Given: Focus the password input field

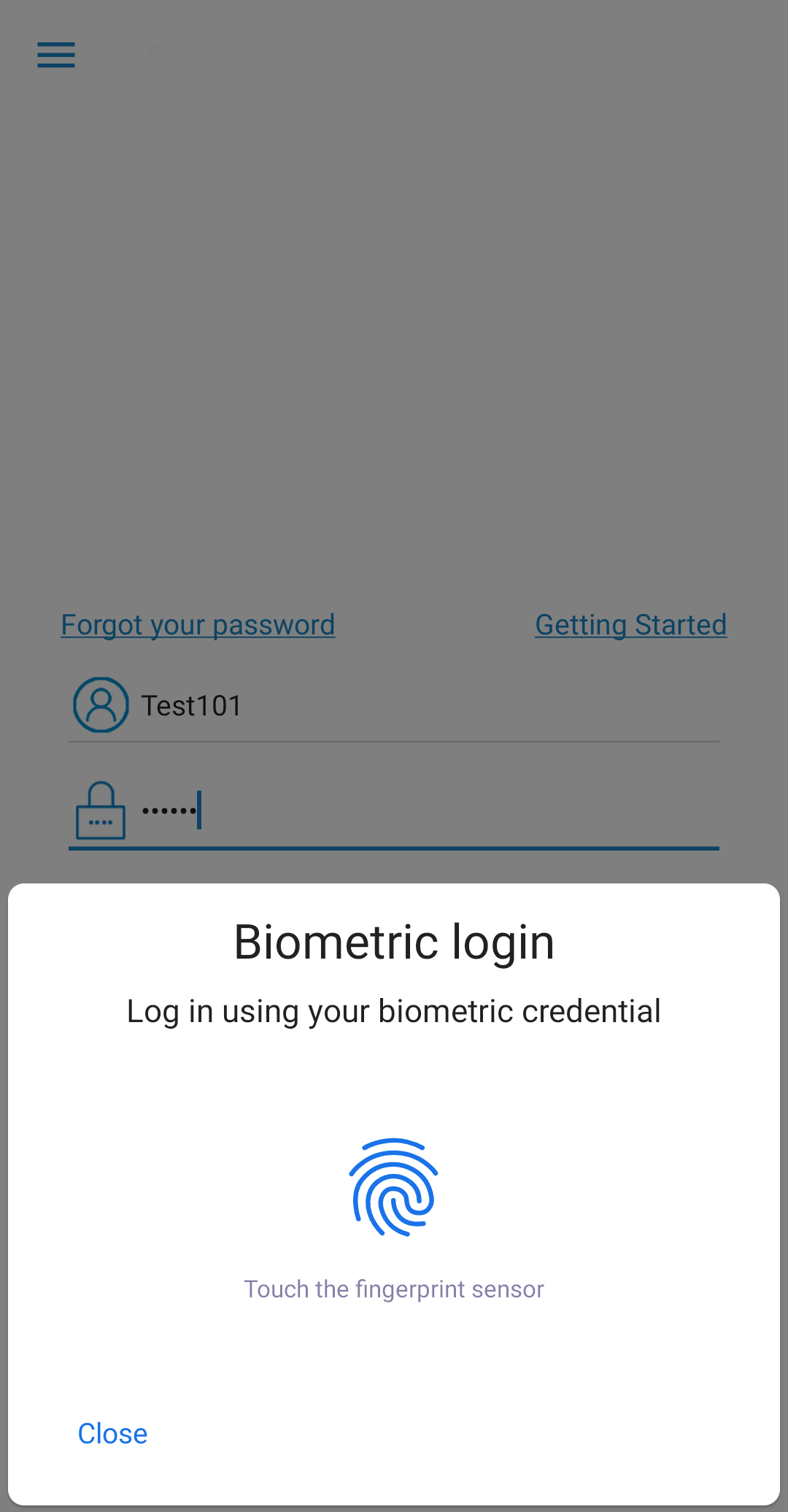Looking at the screenshot, I should (x=394, y=811).
